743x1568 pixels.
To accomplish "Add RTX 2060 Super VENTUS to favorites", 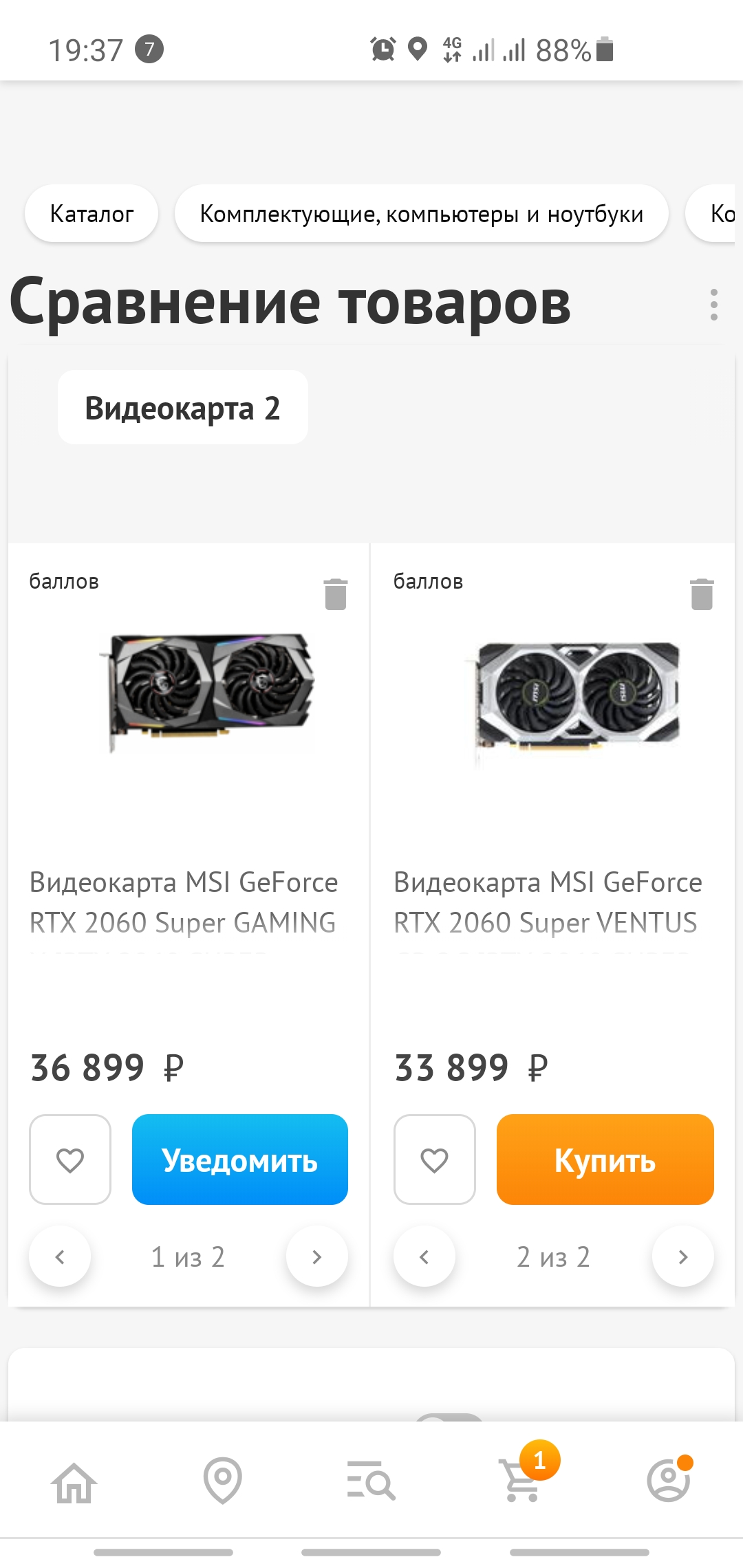I will coord(434,1159).
